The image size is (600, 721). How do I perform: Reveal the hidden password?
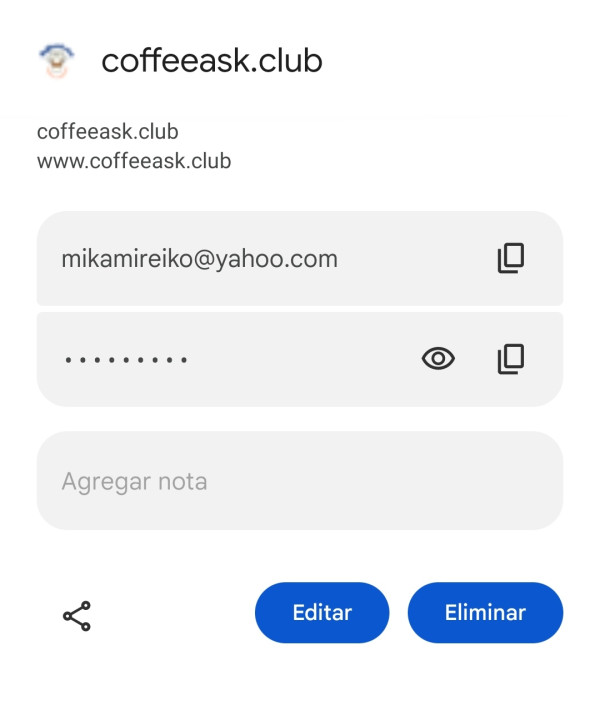tap(438, 359)
